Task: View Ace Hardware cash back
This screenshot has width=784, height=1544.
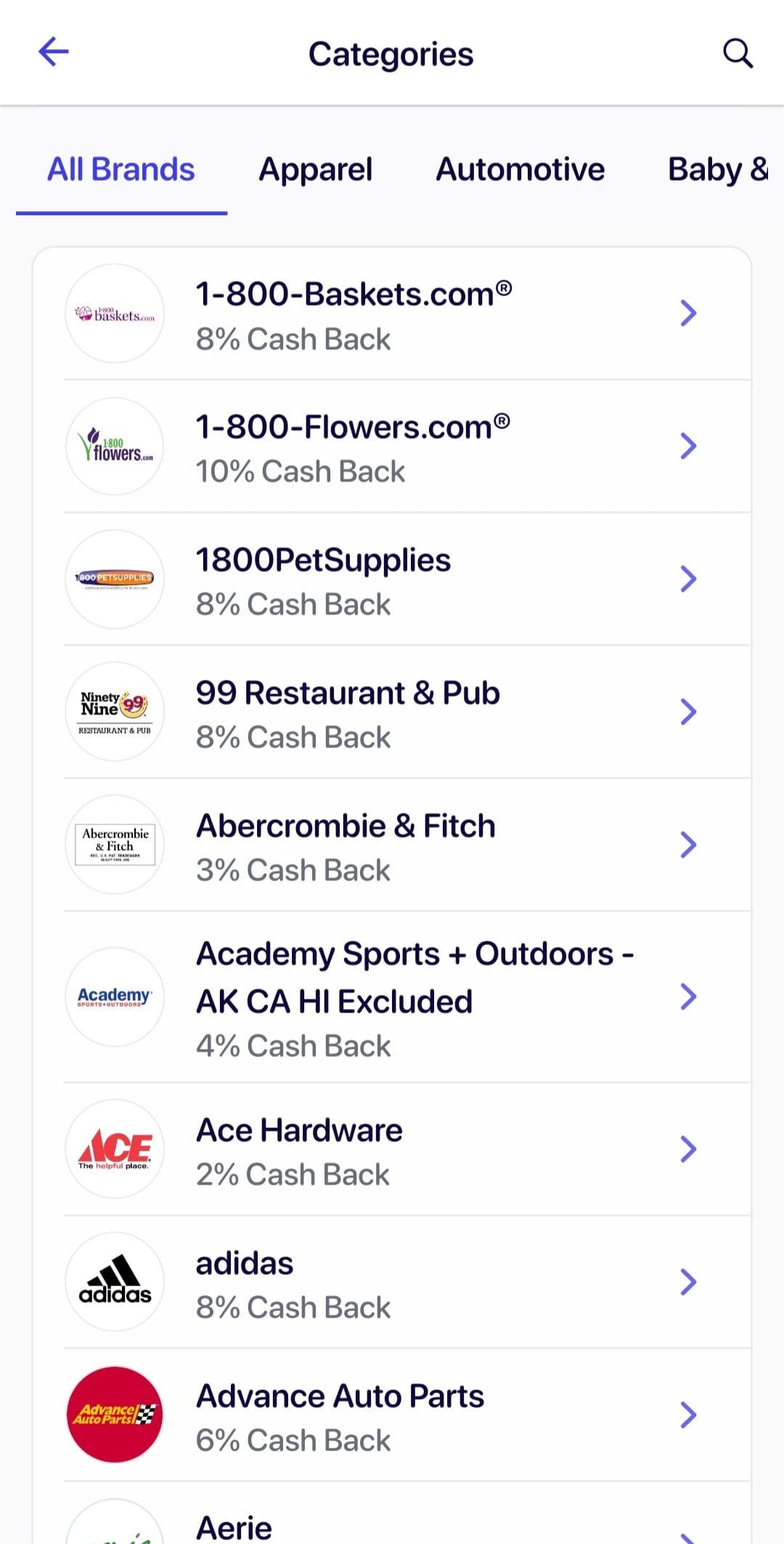Action: point(392,1150)
